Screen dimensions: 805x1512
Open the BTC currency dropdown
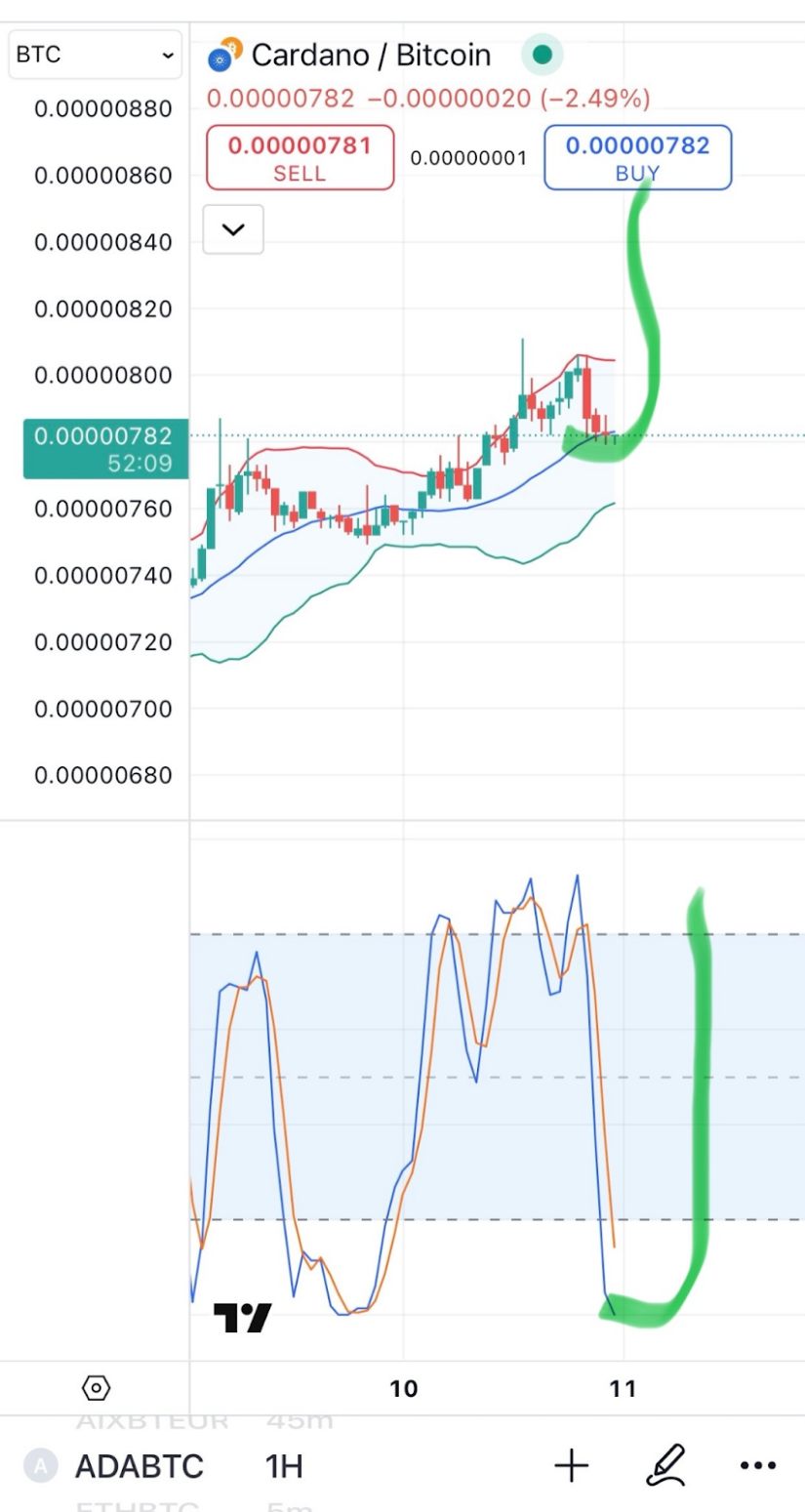[x=95, y=55]
